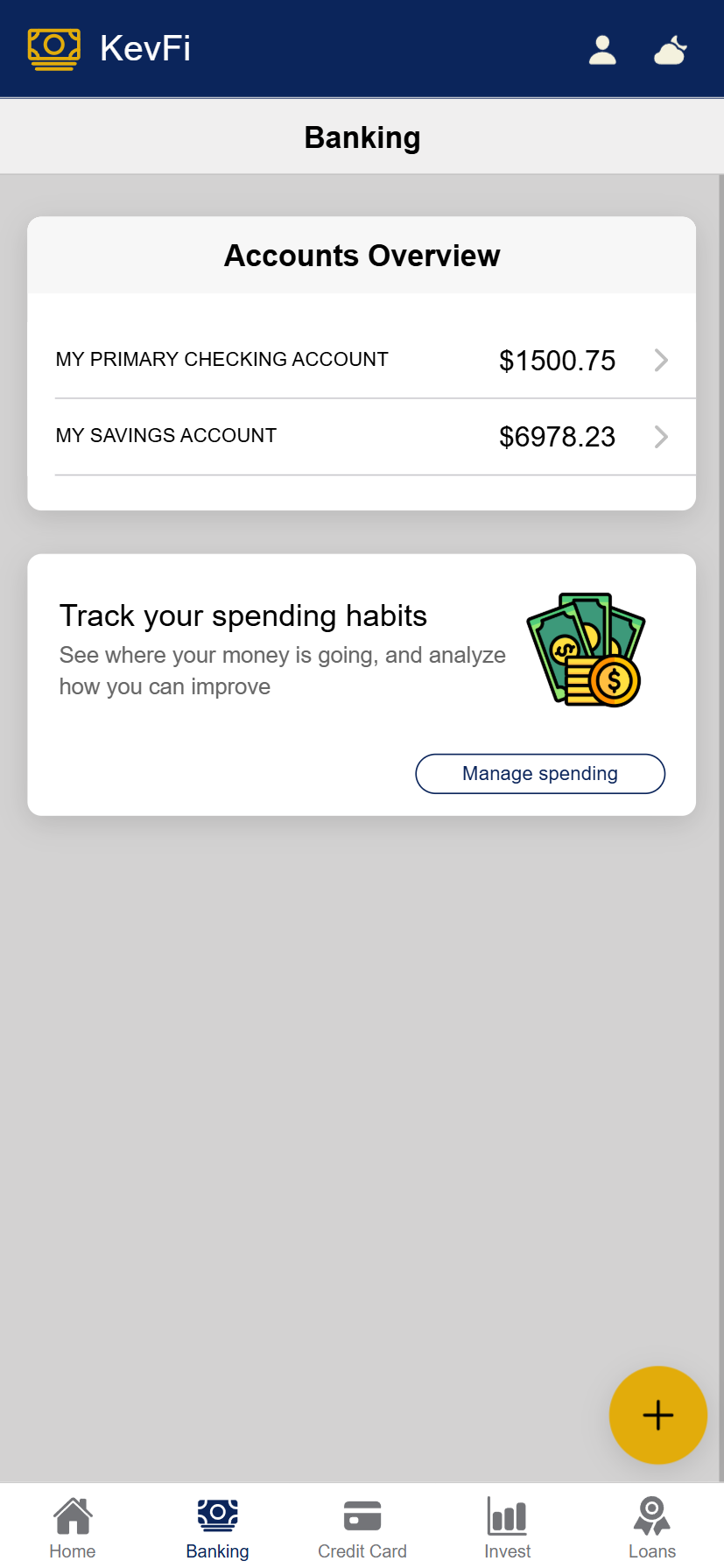Open the Invest tab
This screenshot has height=1568, width=724.
[x=507, y=1527]
